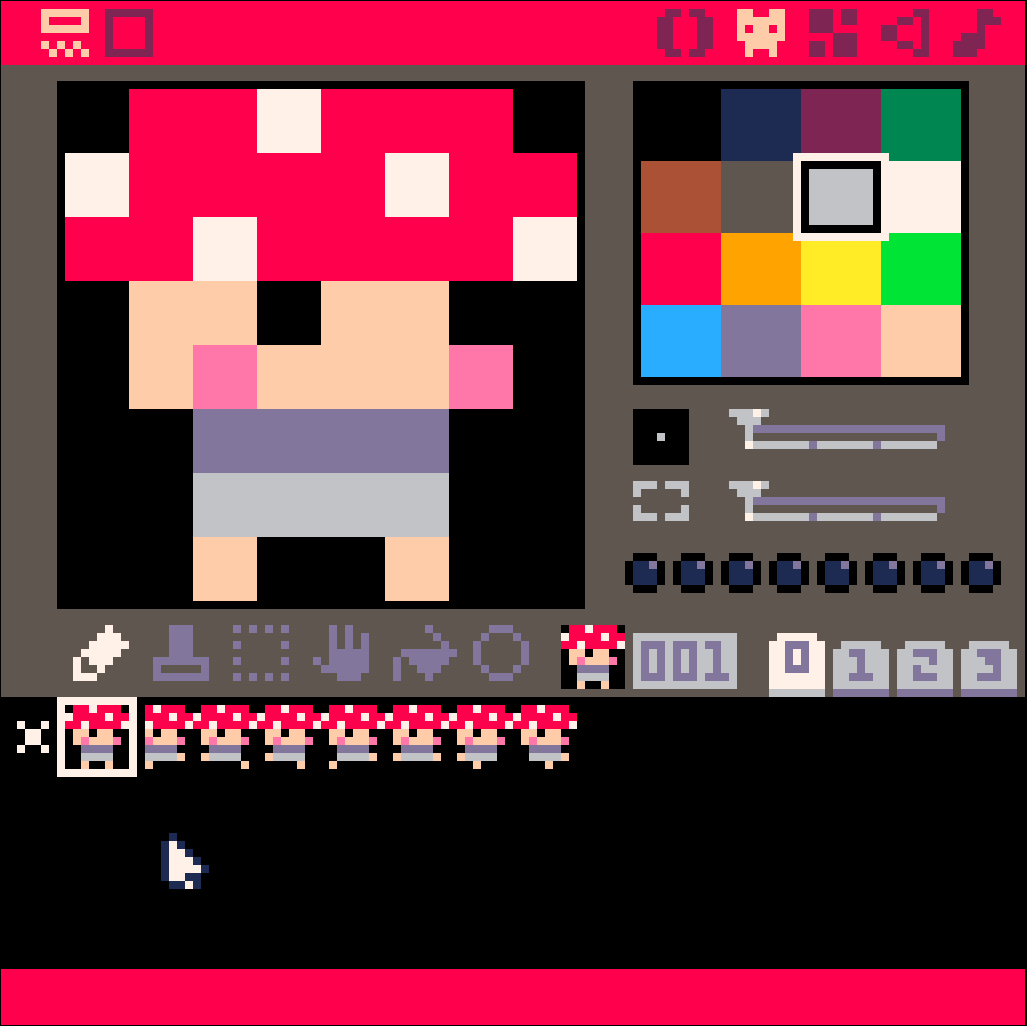The width and height of the screenshot is (1027, 1026).
Task: Open the music editor
Action: point(977,32)
